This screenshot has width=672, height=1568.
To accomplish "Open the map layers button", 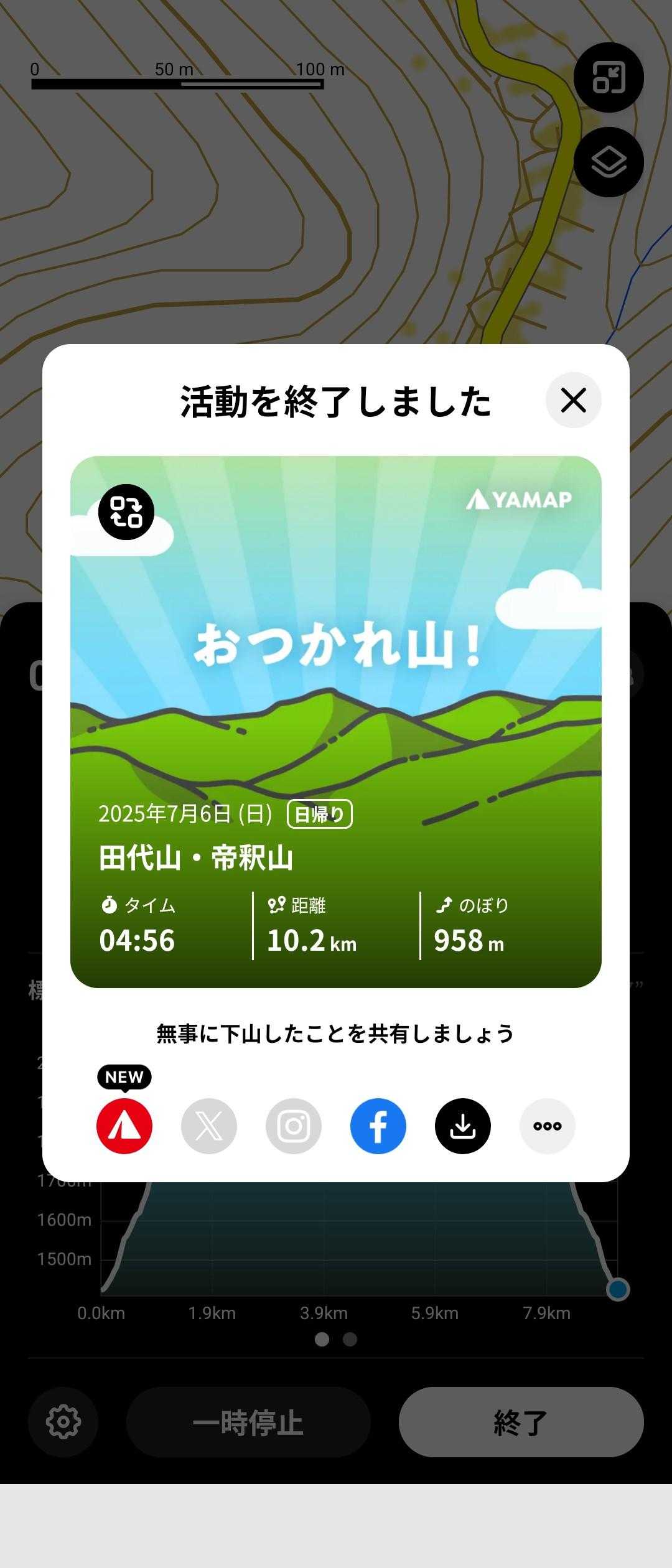I will pyautogui.click(x=608, y=162).
